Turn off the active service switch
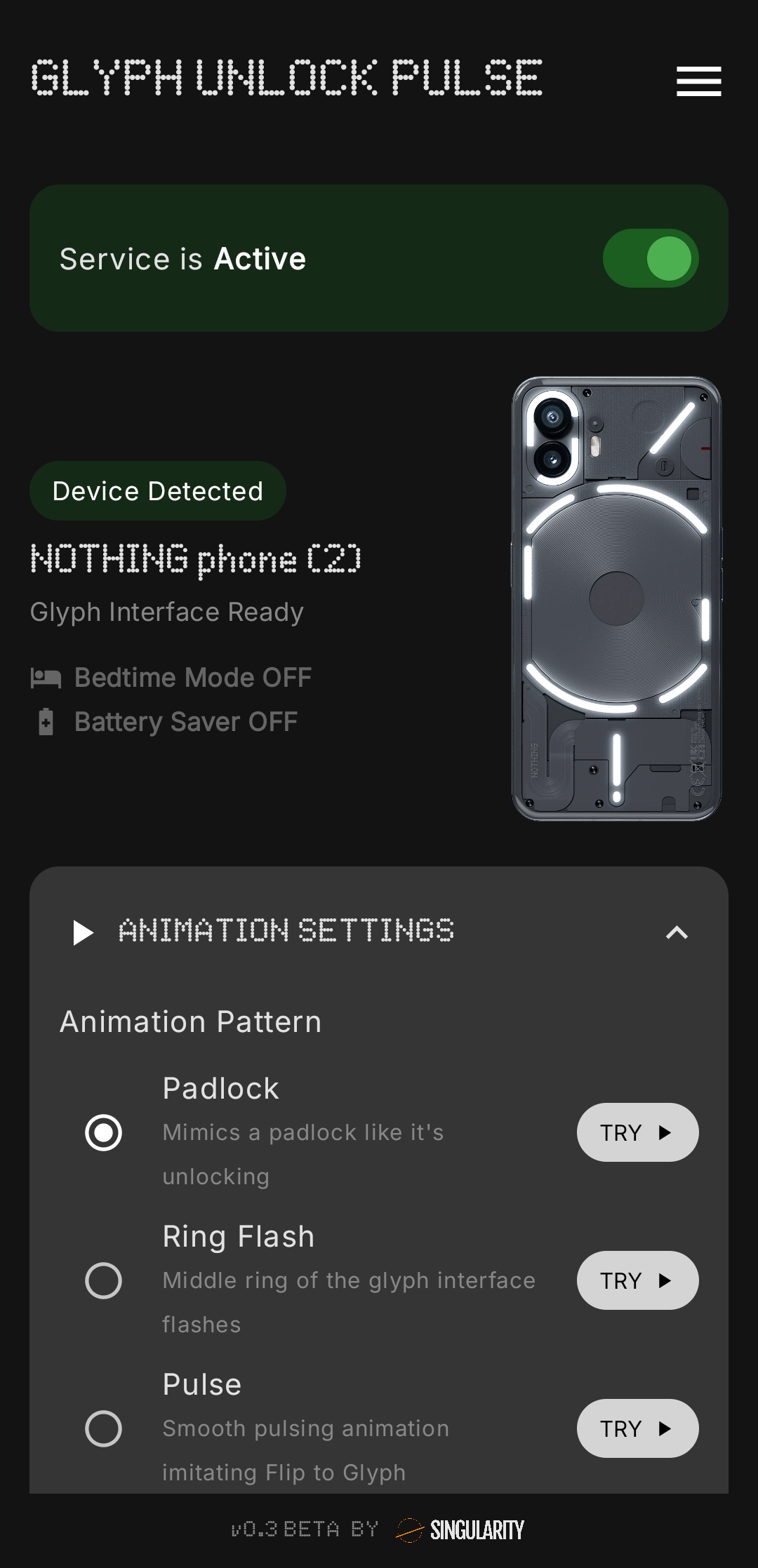Image resolution: width=758 pixels, height=1568 pixels. coord(651,258)
